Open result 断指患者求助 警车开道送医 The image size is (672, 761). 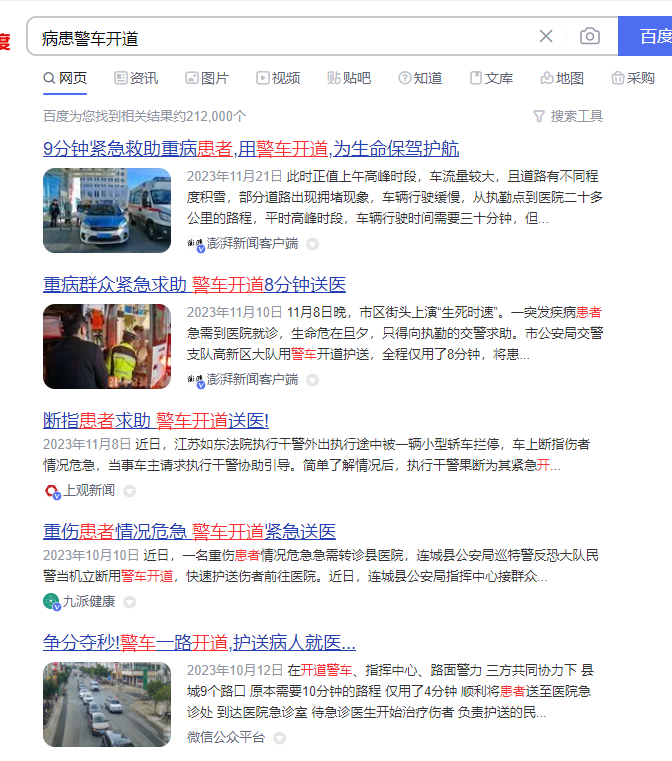pos(155,420)
